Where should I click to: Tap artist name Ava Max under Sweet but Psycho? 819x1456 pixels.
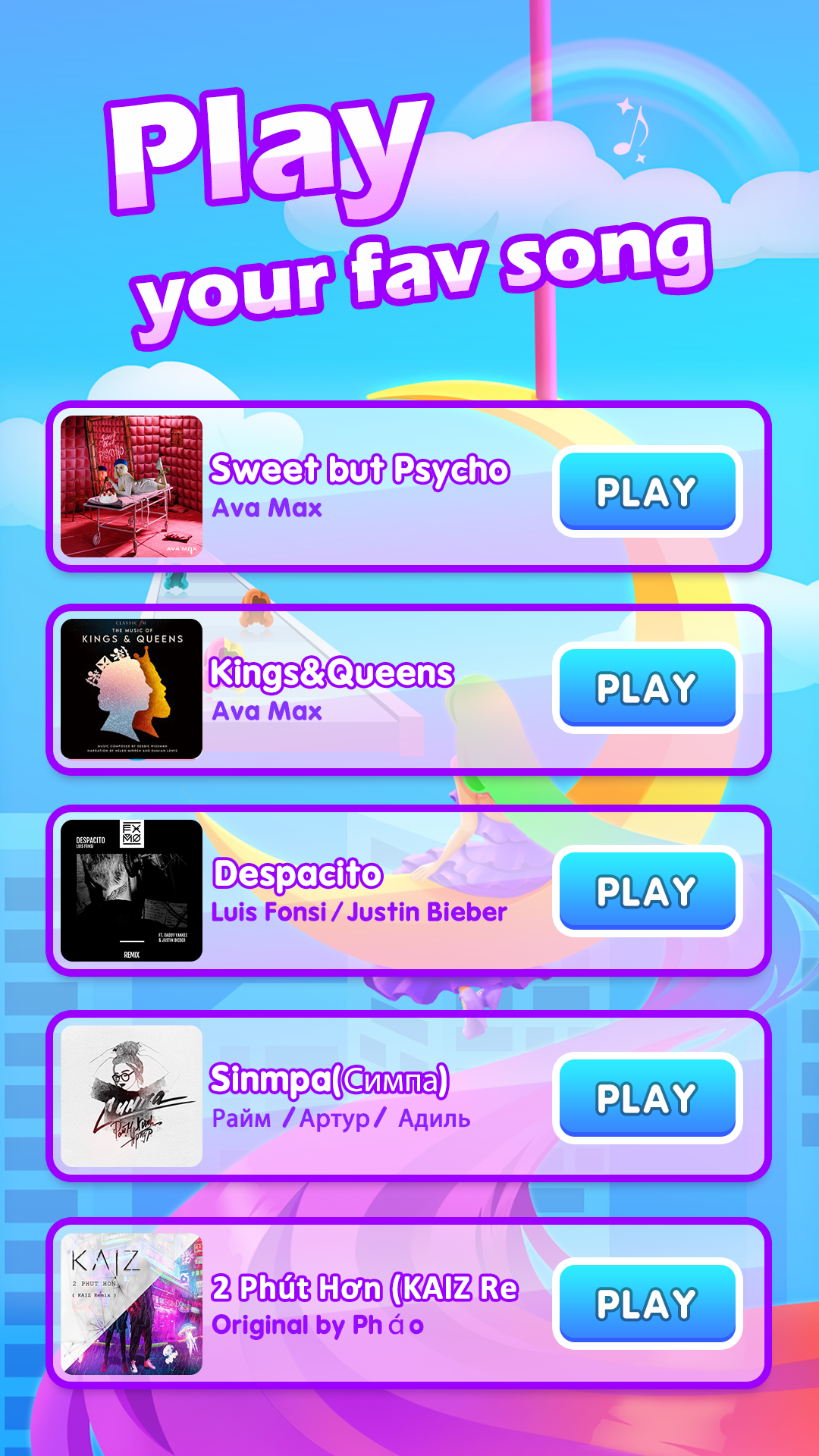click(x=265, y=508)
